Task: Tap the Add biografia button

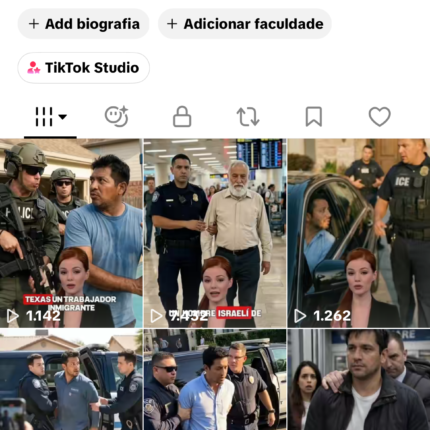Action: point(83,24)
